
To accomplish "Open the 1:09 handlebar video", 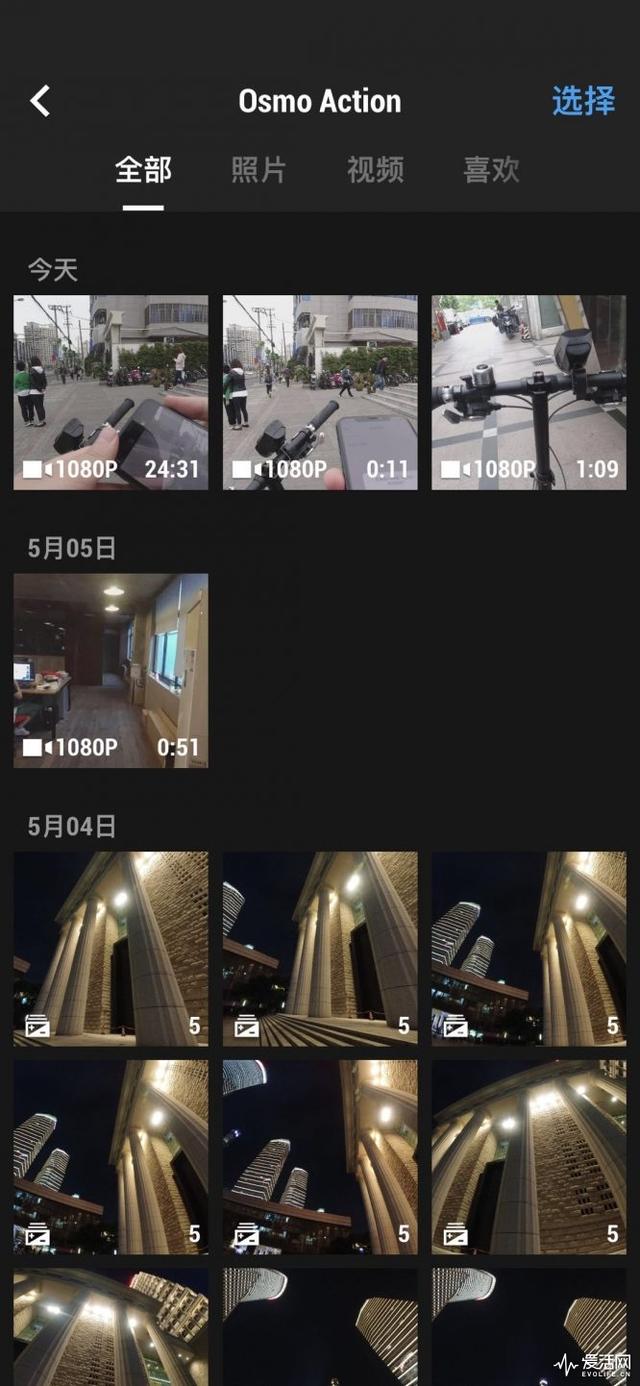I will point(529,392).
